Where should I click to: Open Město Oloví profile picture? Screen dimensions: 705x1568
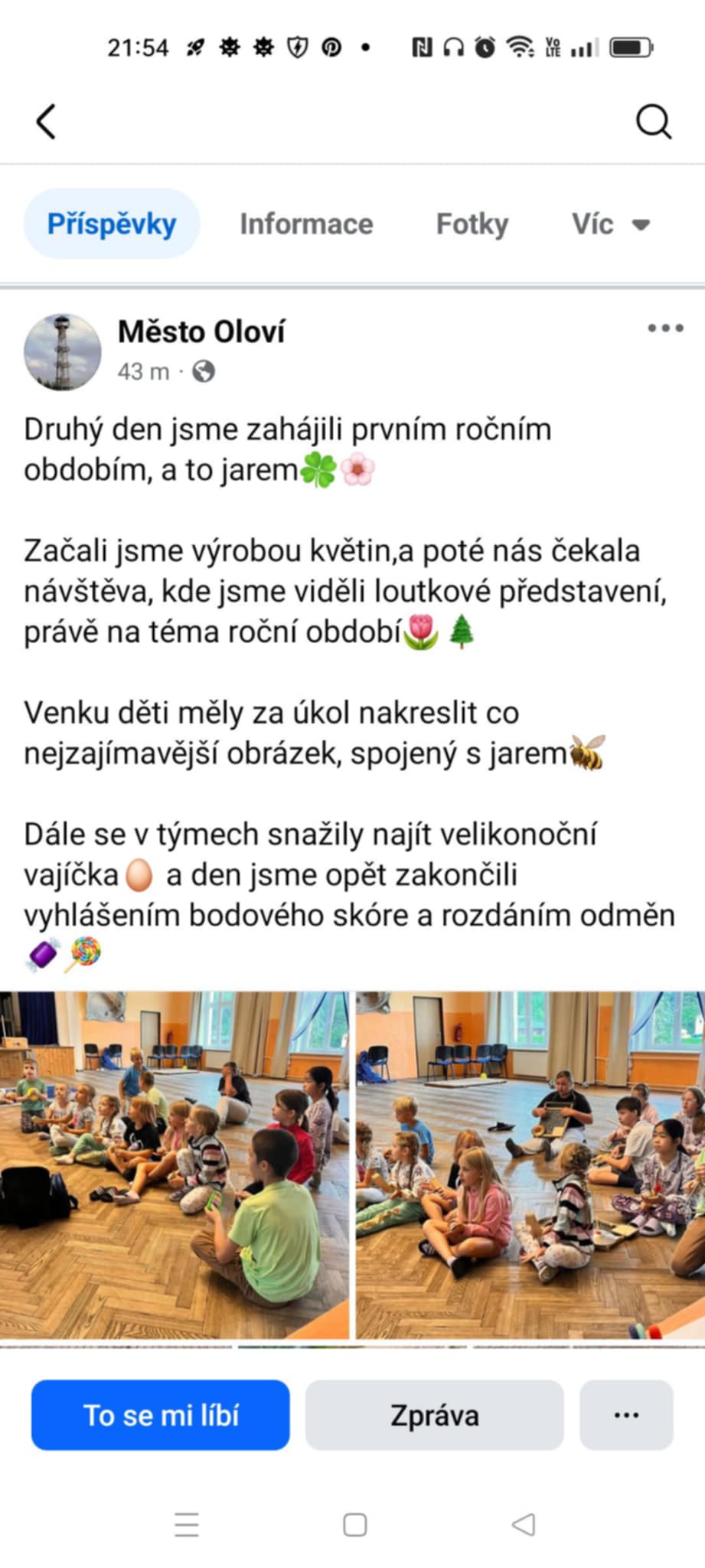pos(63,352)
